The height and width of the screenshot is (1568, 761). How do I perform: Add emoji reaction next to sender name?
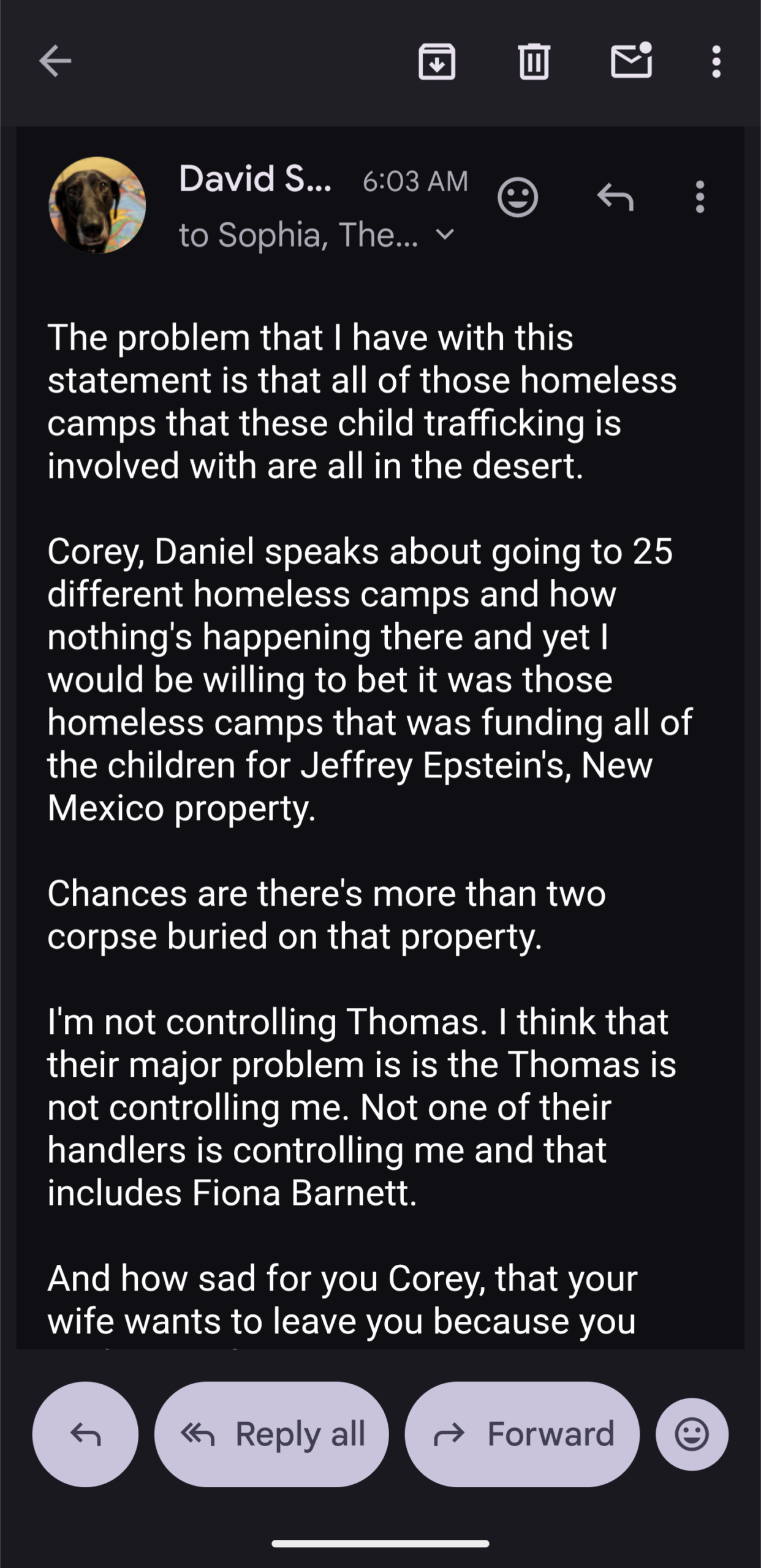click(518, 197)
